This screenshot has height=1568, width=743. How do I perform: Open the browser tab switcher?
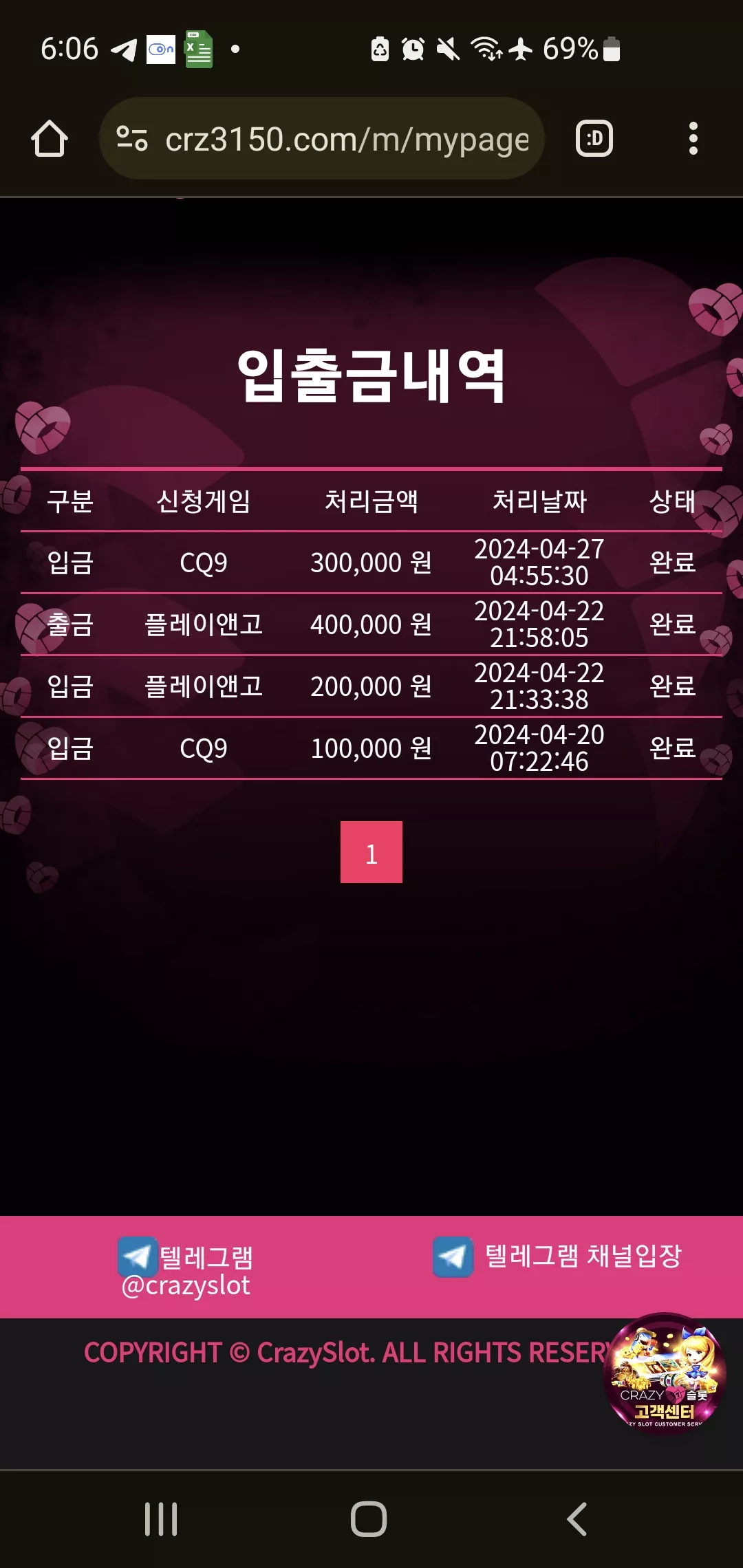(x=594, y=138)
